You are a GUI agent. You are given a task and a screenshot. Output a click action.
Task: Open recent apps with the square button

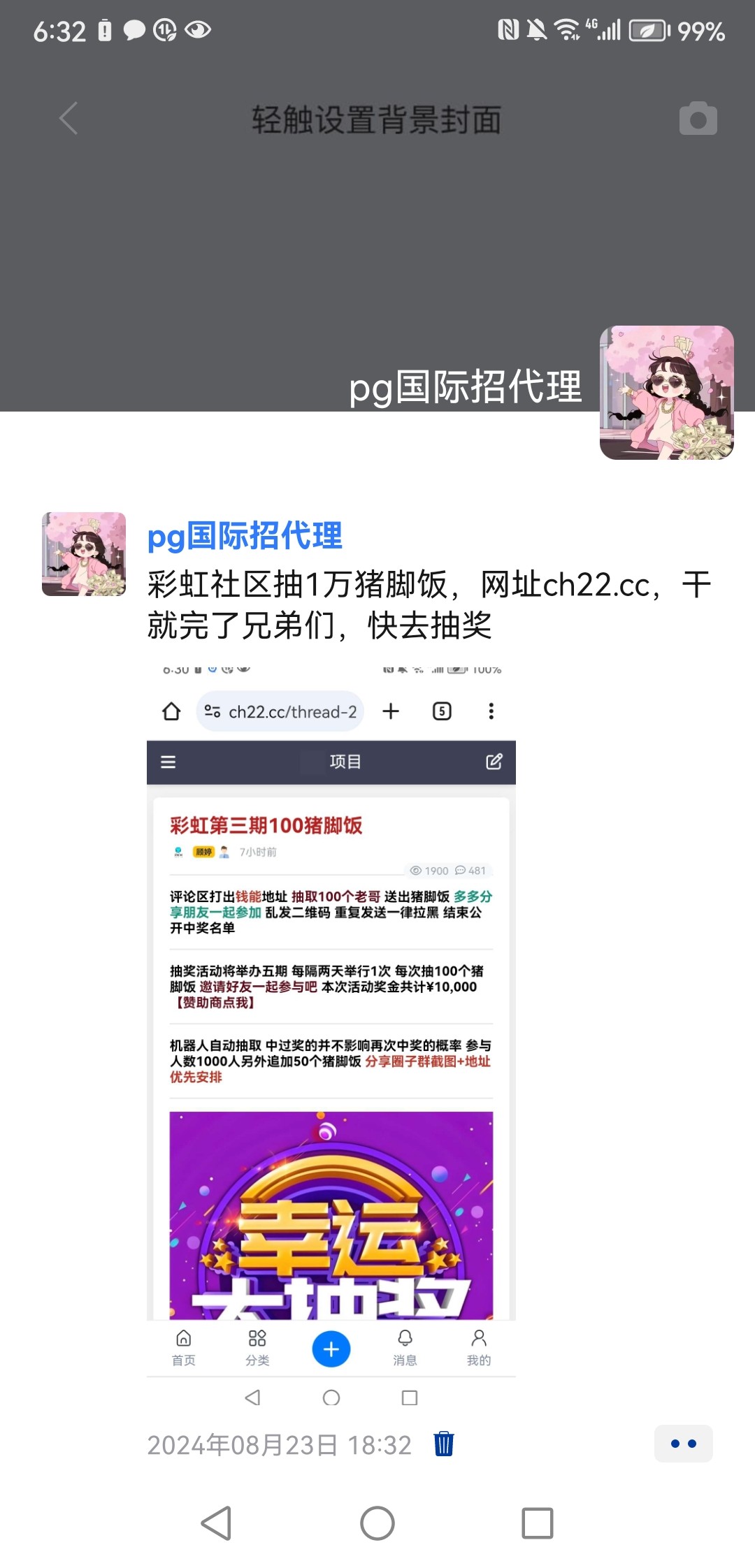537,1523
